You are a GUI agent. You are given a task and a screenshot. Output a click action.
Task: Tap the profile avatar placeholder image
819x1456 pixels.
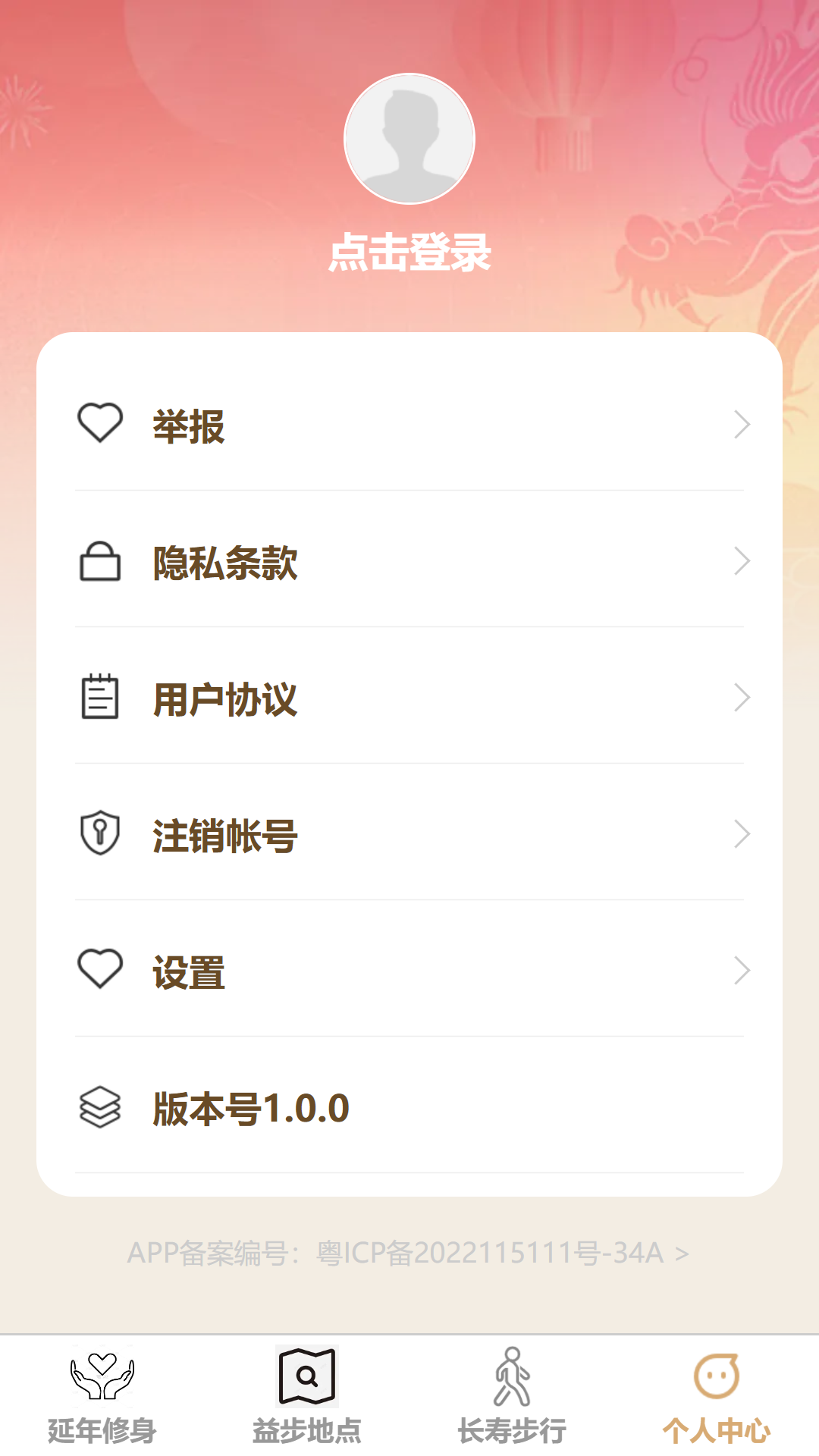(409, 139)
